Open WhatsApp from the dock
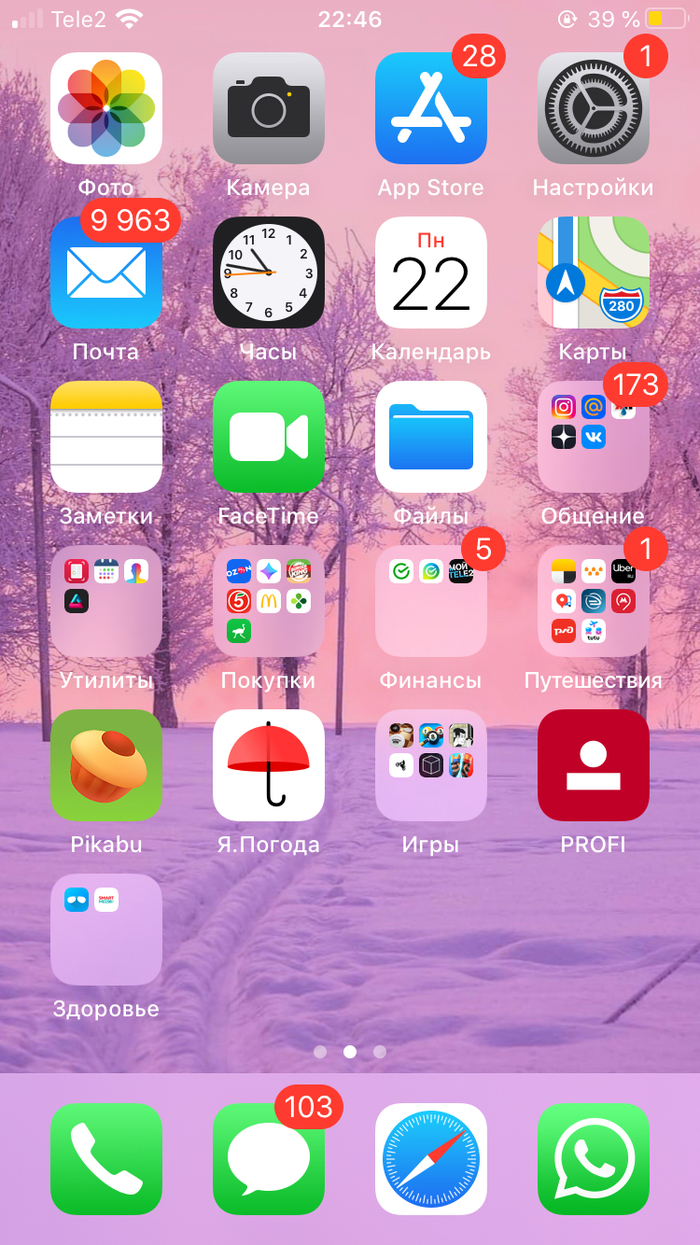The width and height of the screenshot is (700, 1245). [x=593, y=1159]
